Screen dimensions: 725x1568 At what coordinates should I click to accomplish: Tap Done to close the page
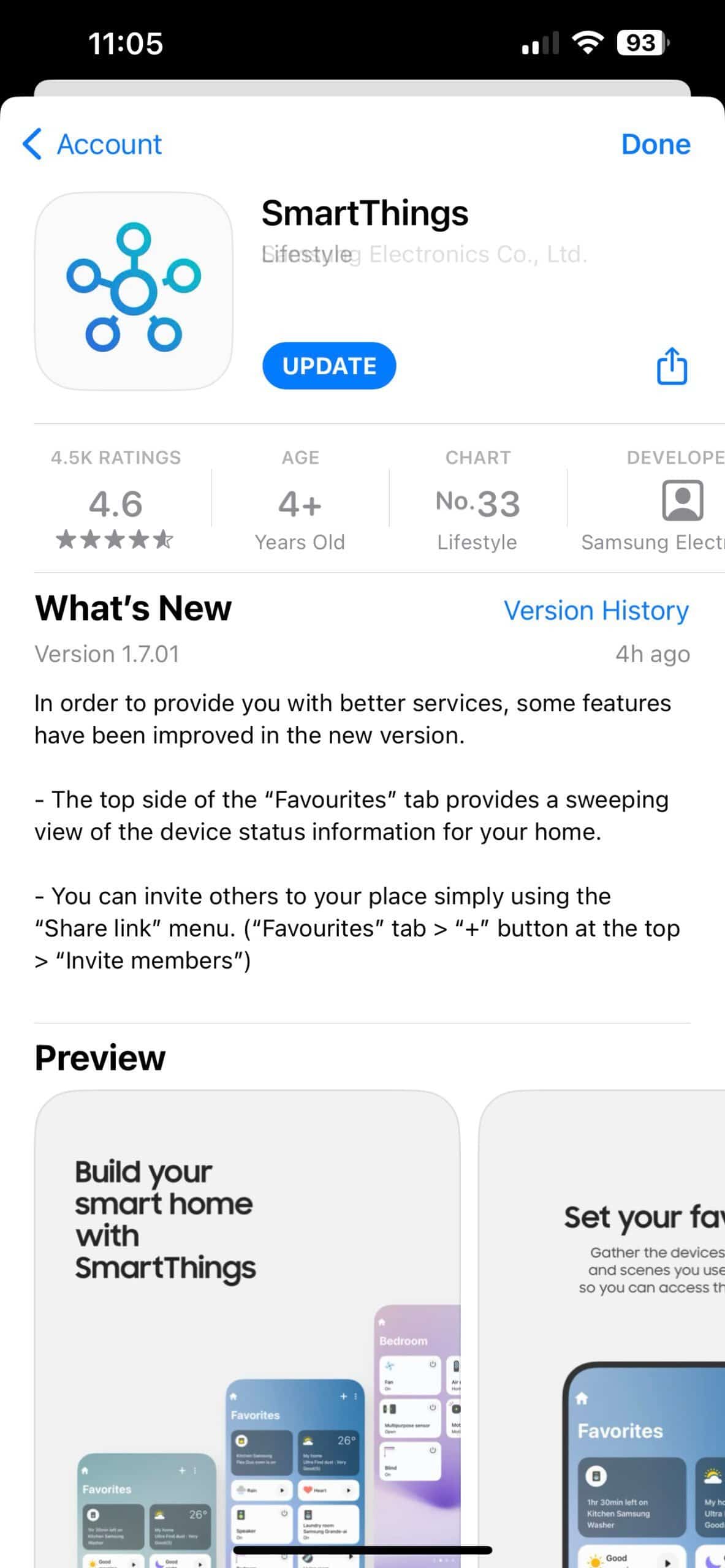(655, 145)
